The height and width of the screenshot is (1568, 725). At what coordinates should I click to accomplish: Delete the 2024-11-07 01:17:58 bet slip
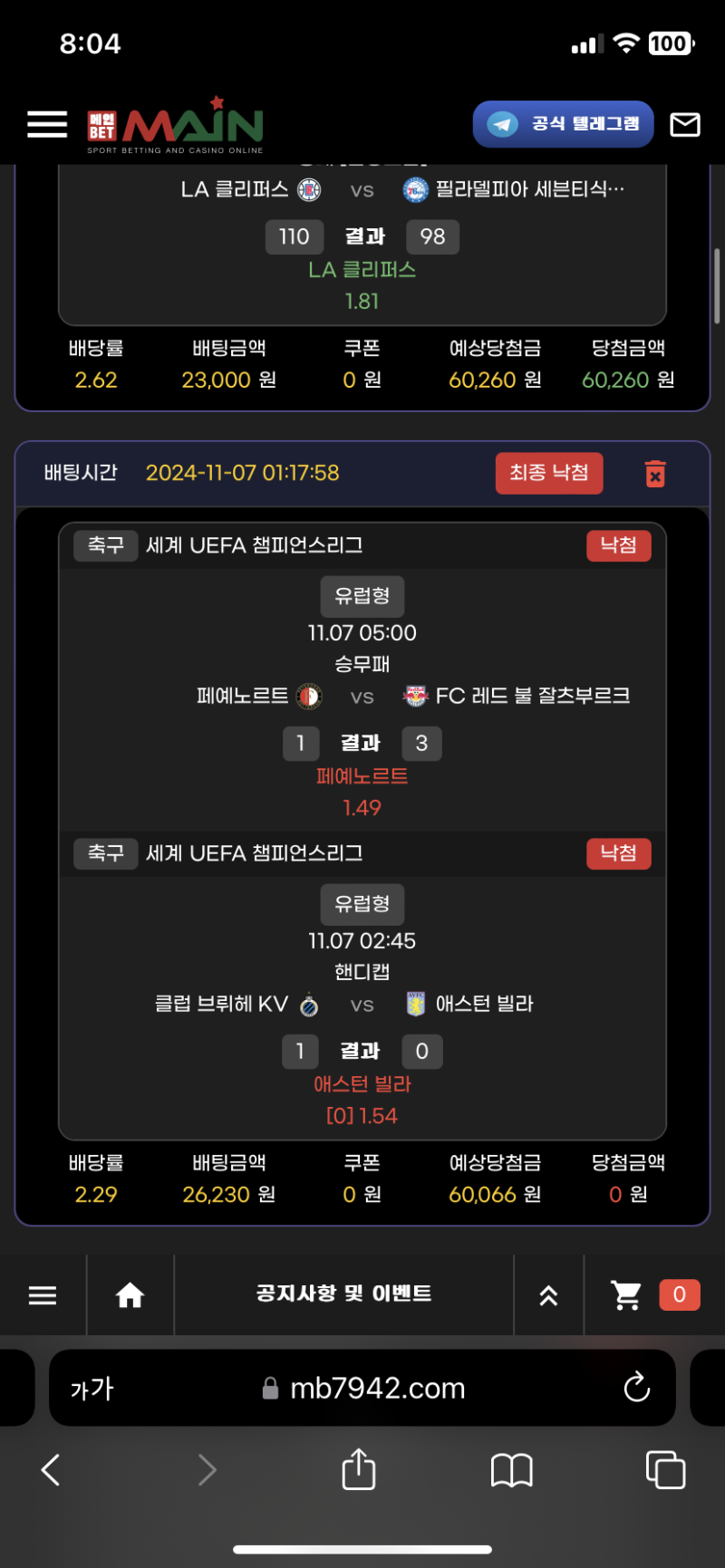654,474
